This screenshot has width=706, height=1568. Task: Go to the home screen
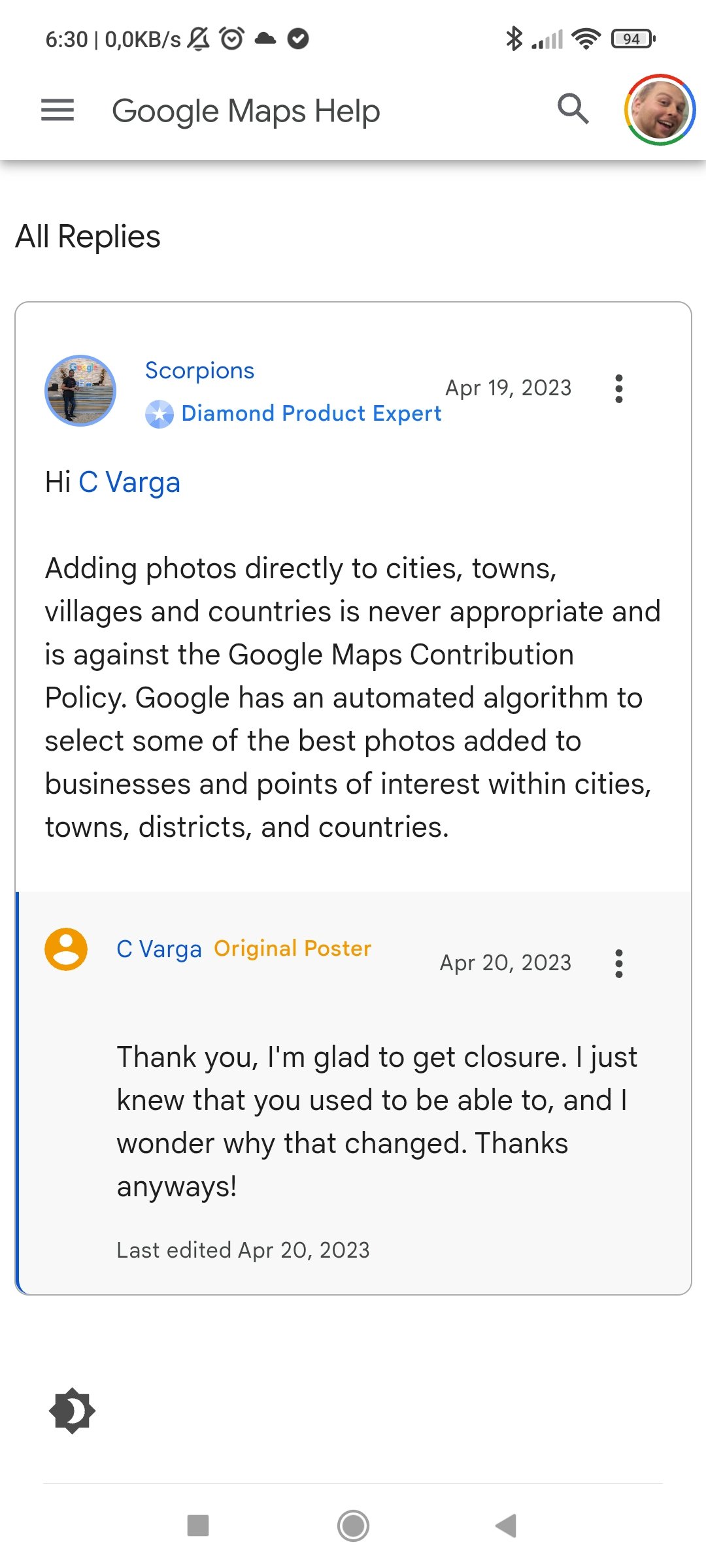tap(353, 1526)
